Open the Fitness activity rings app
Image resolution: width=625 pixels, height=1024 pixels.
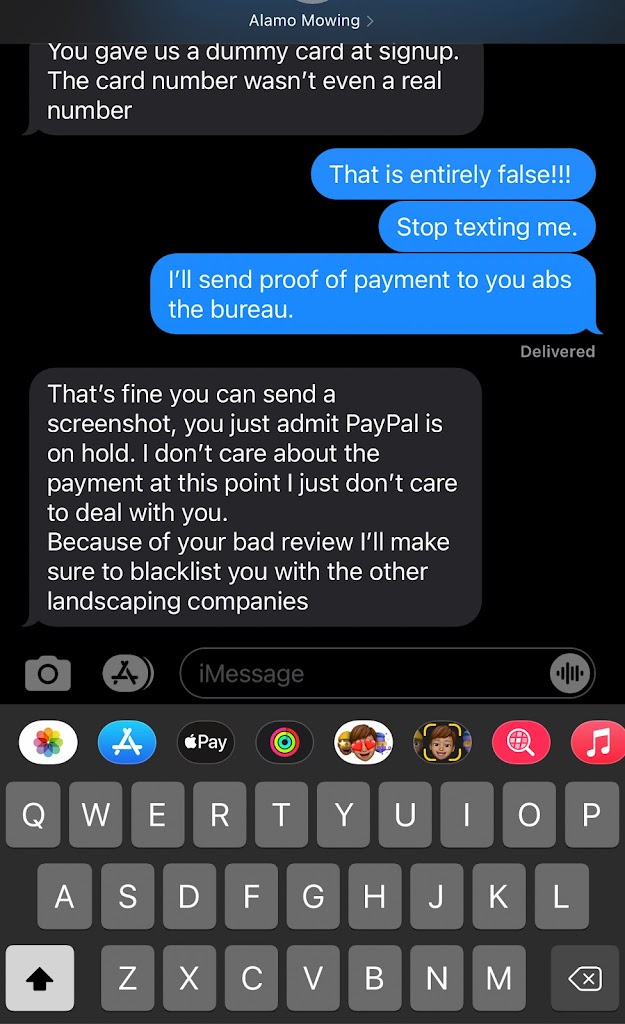tap(284, 742)
